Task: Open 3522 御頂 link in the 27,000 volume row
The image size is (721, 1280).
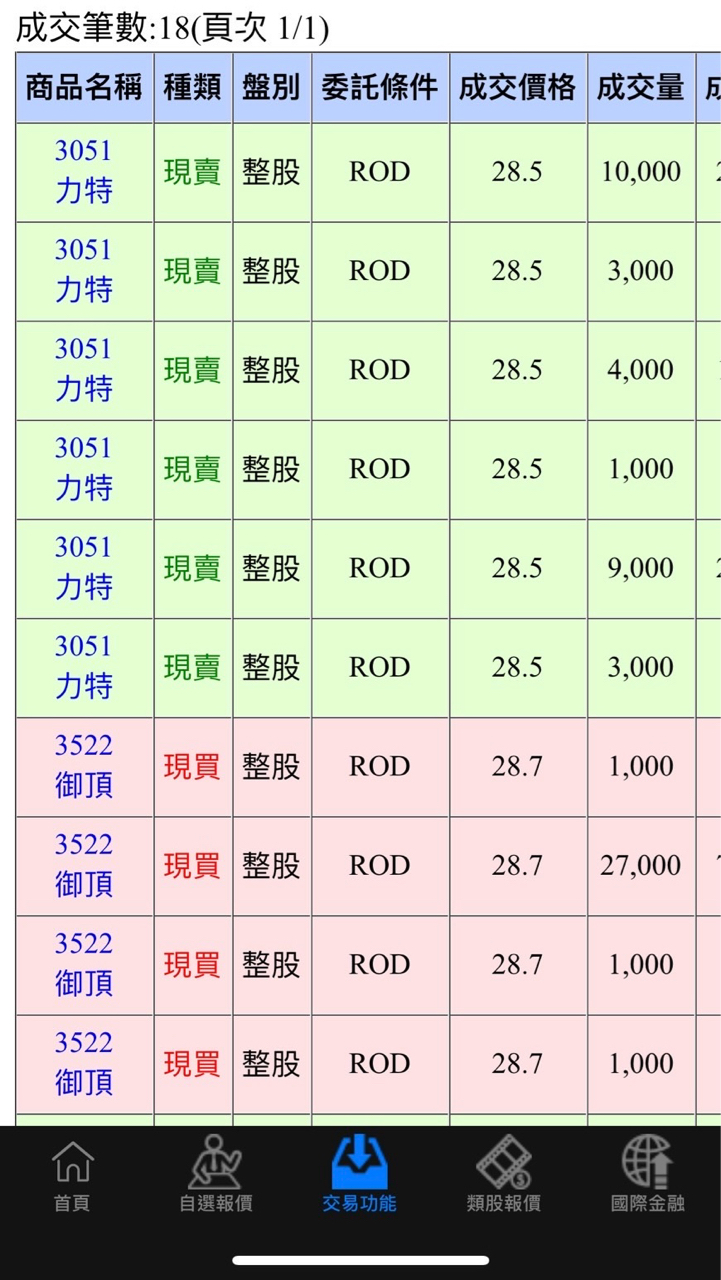Action: pos(84,864)
